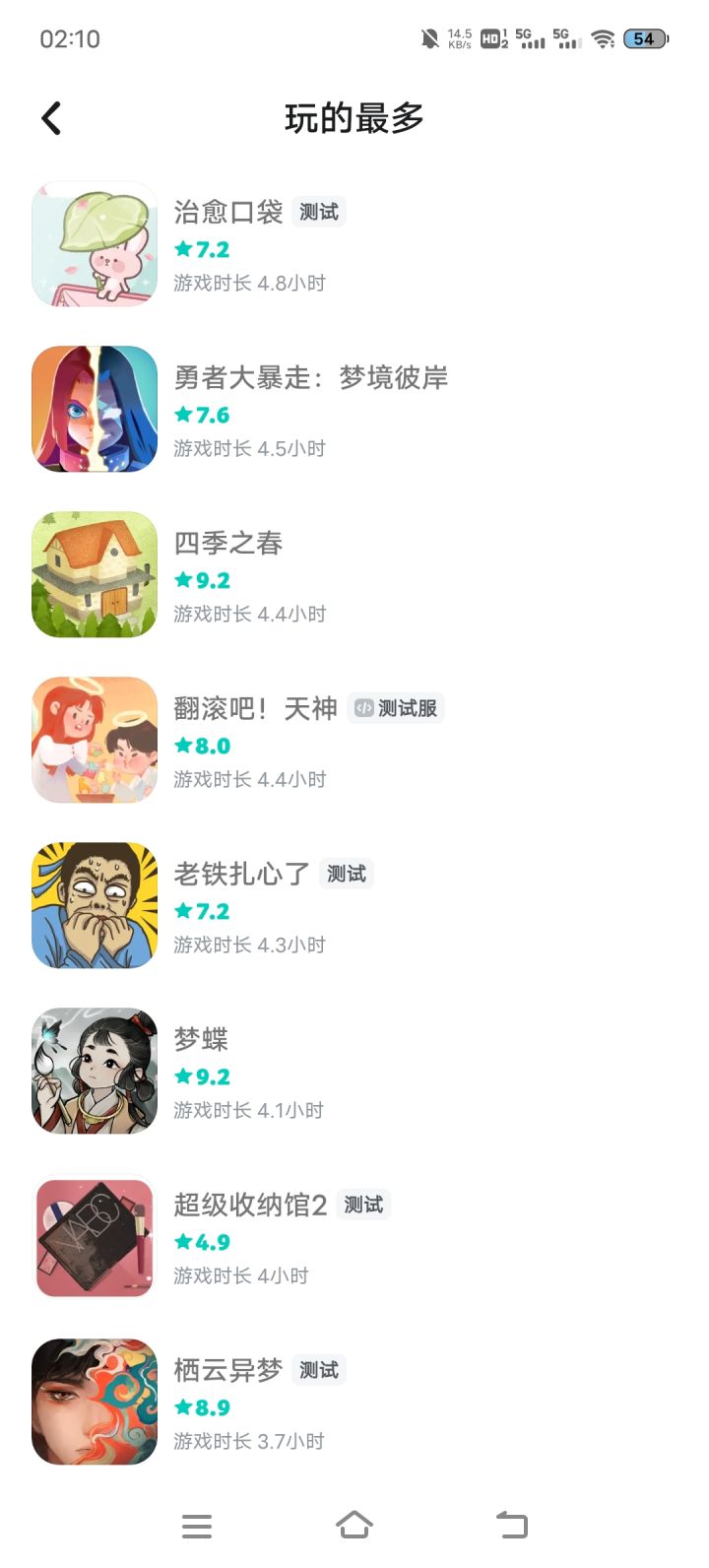Tap the 超级收纳馆2 game row

tap(354, 1236)
